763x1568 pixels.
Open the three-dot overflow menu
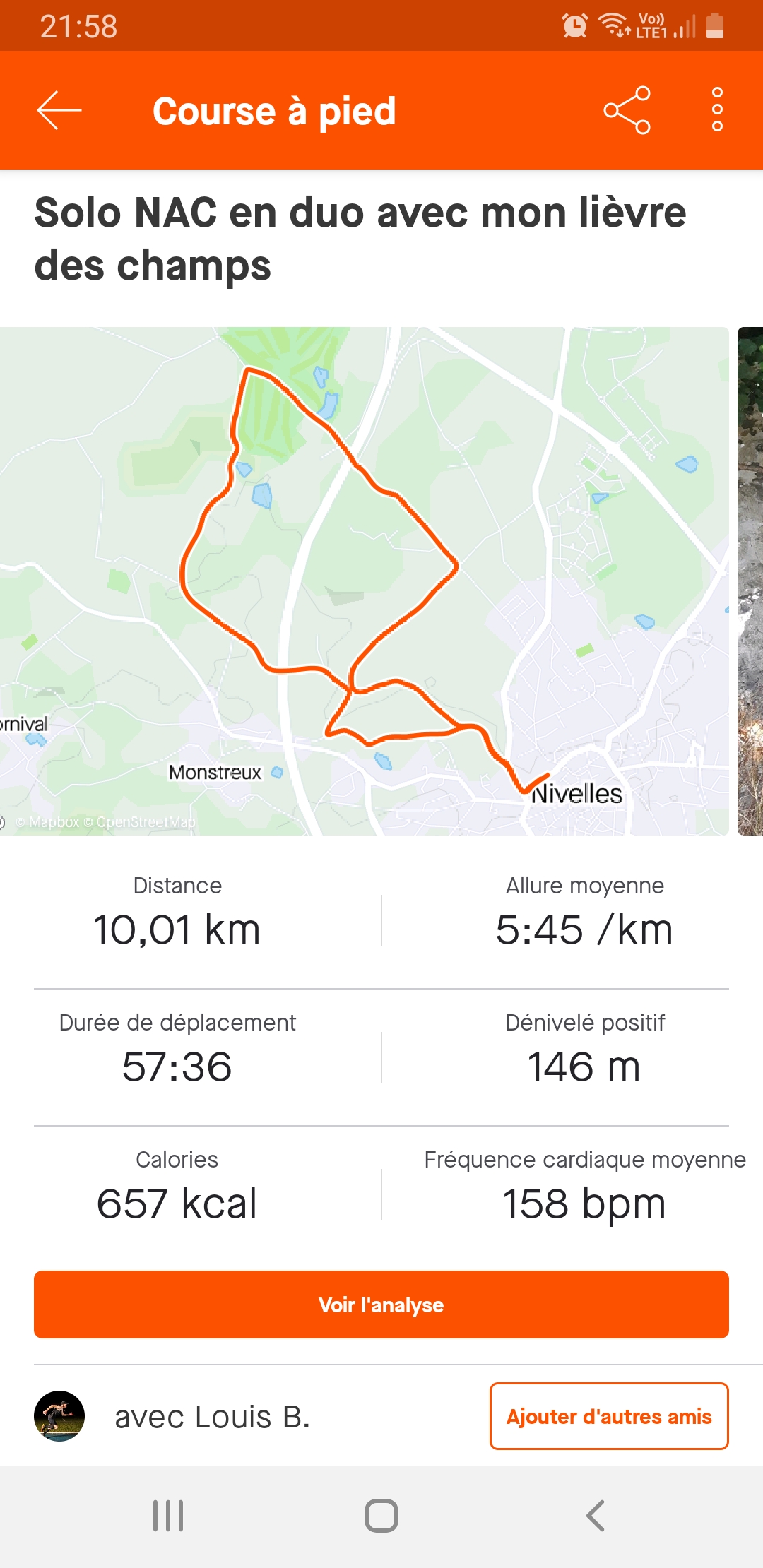coord(718,110)
